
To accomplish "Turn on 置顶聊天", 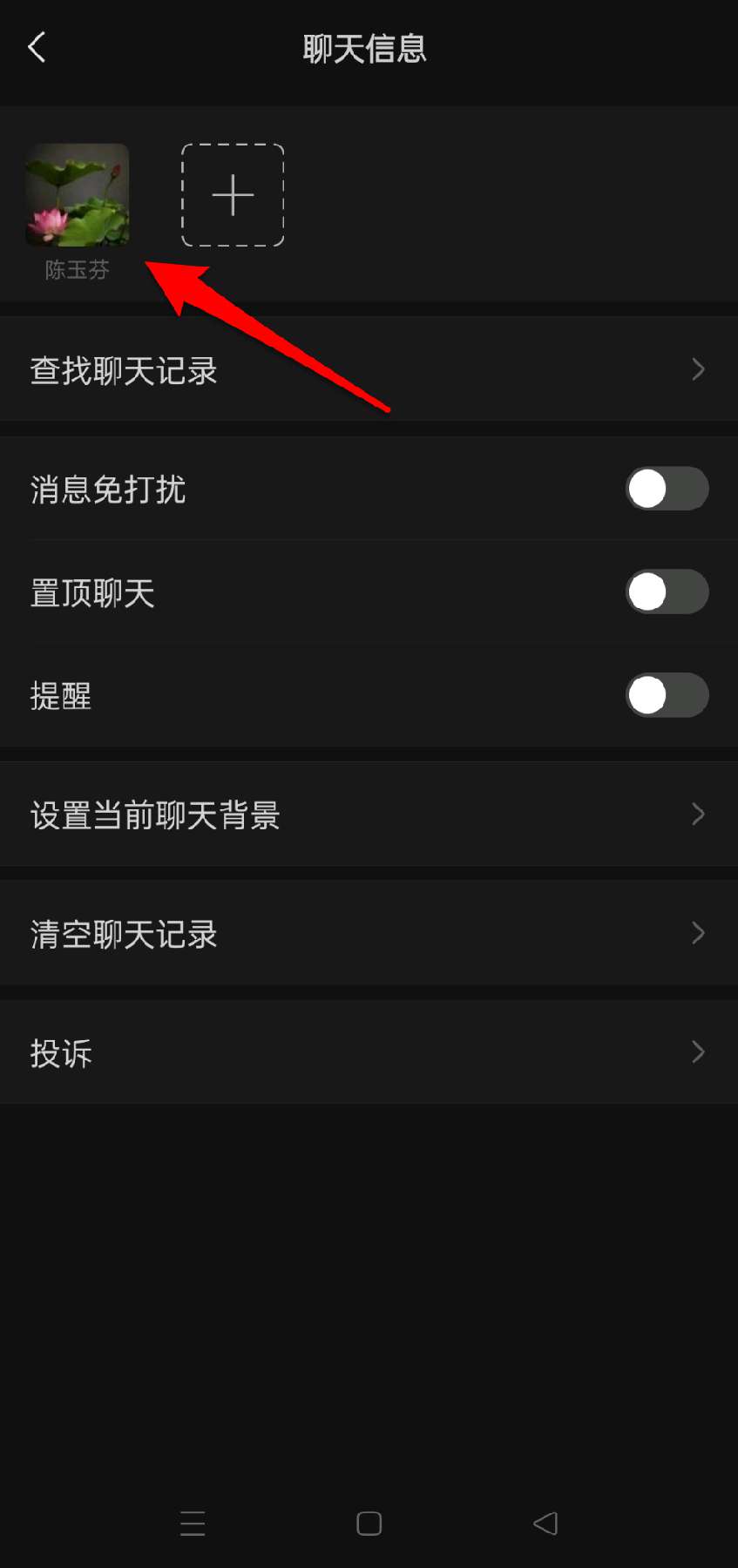I will click(667, 592).
